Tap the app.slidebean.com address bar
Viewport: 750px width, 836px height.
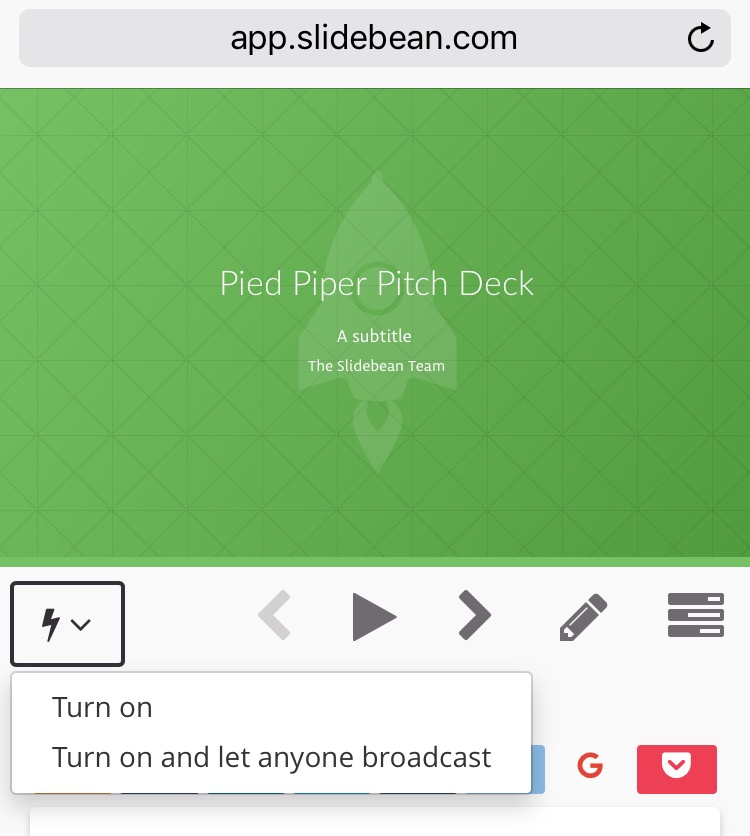pos(374,39)
